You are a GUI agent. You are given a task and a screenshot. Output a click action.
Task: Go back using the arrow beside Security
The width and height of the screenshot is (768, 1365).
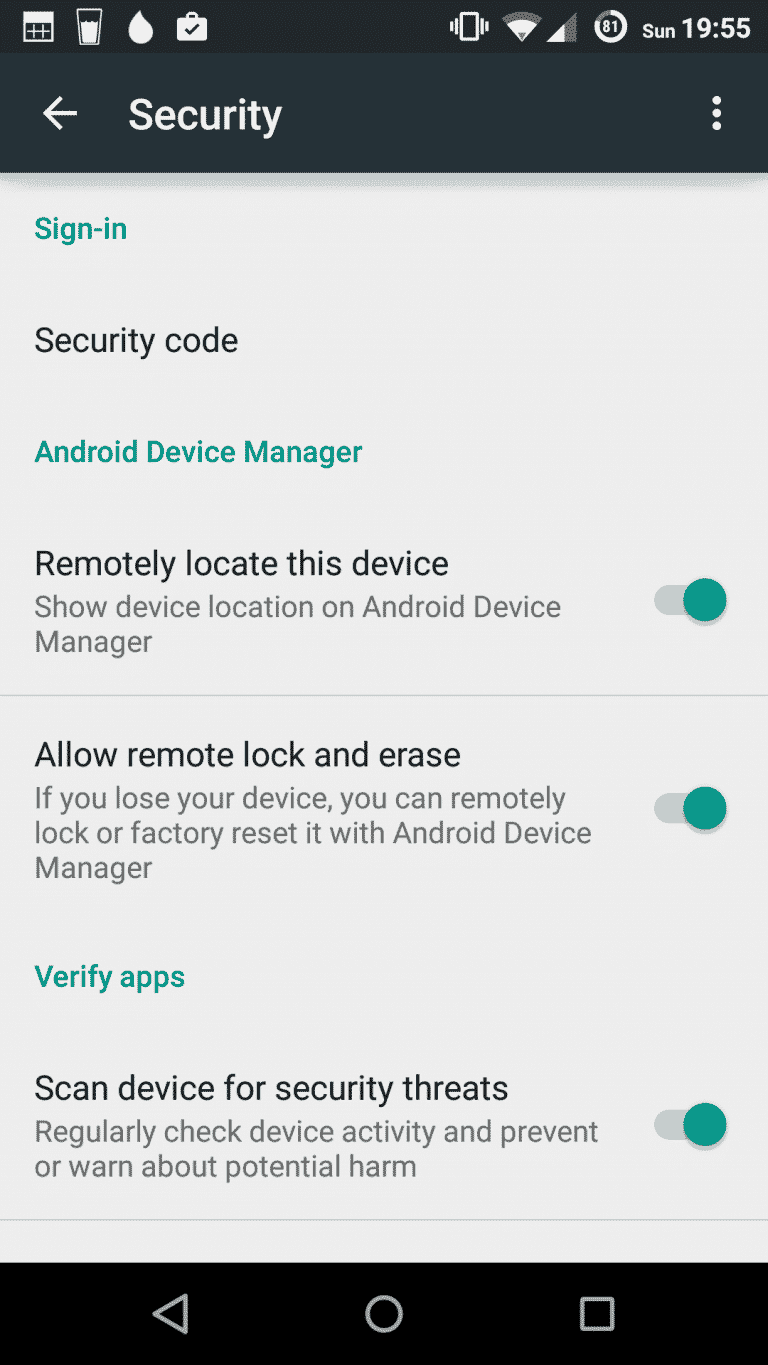point(60,114)
